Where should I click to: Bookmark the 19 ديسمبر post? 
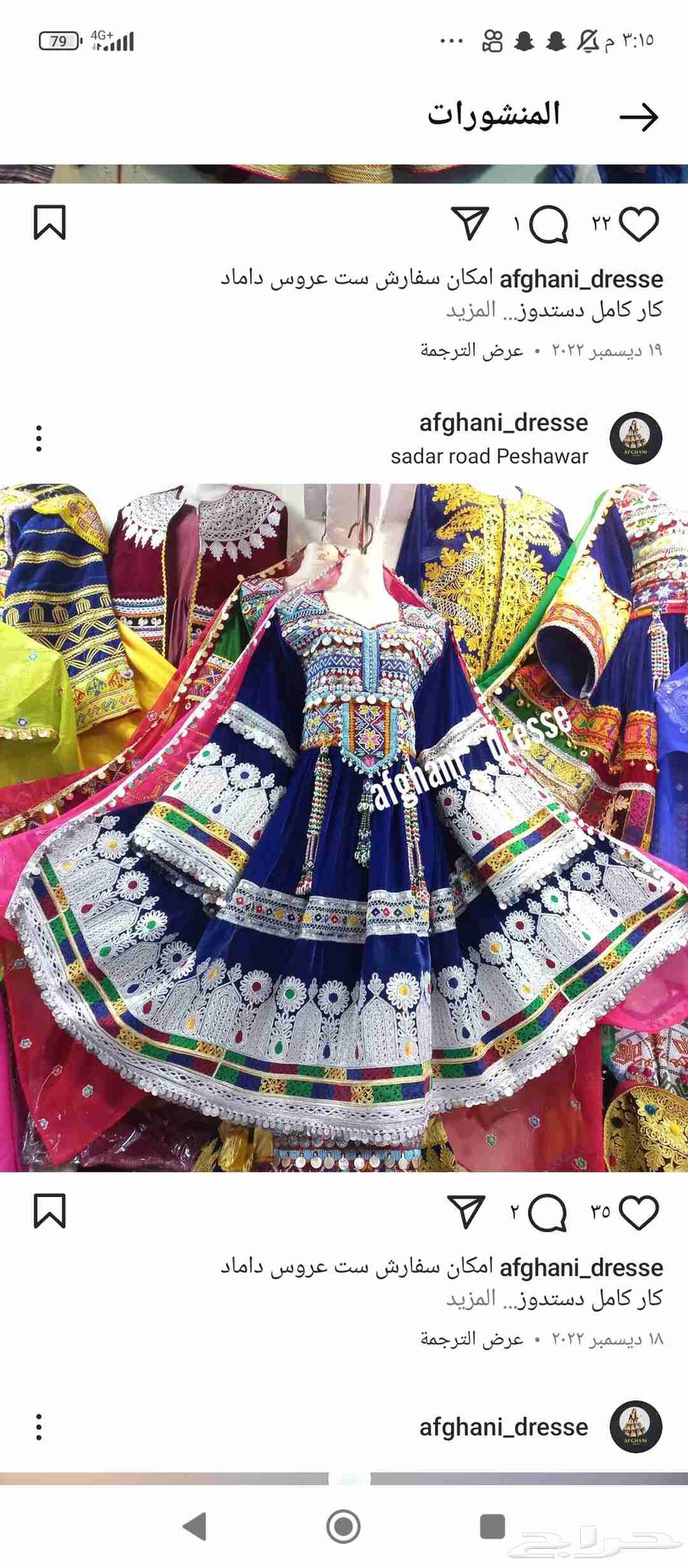point(50,223)
